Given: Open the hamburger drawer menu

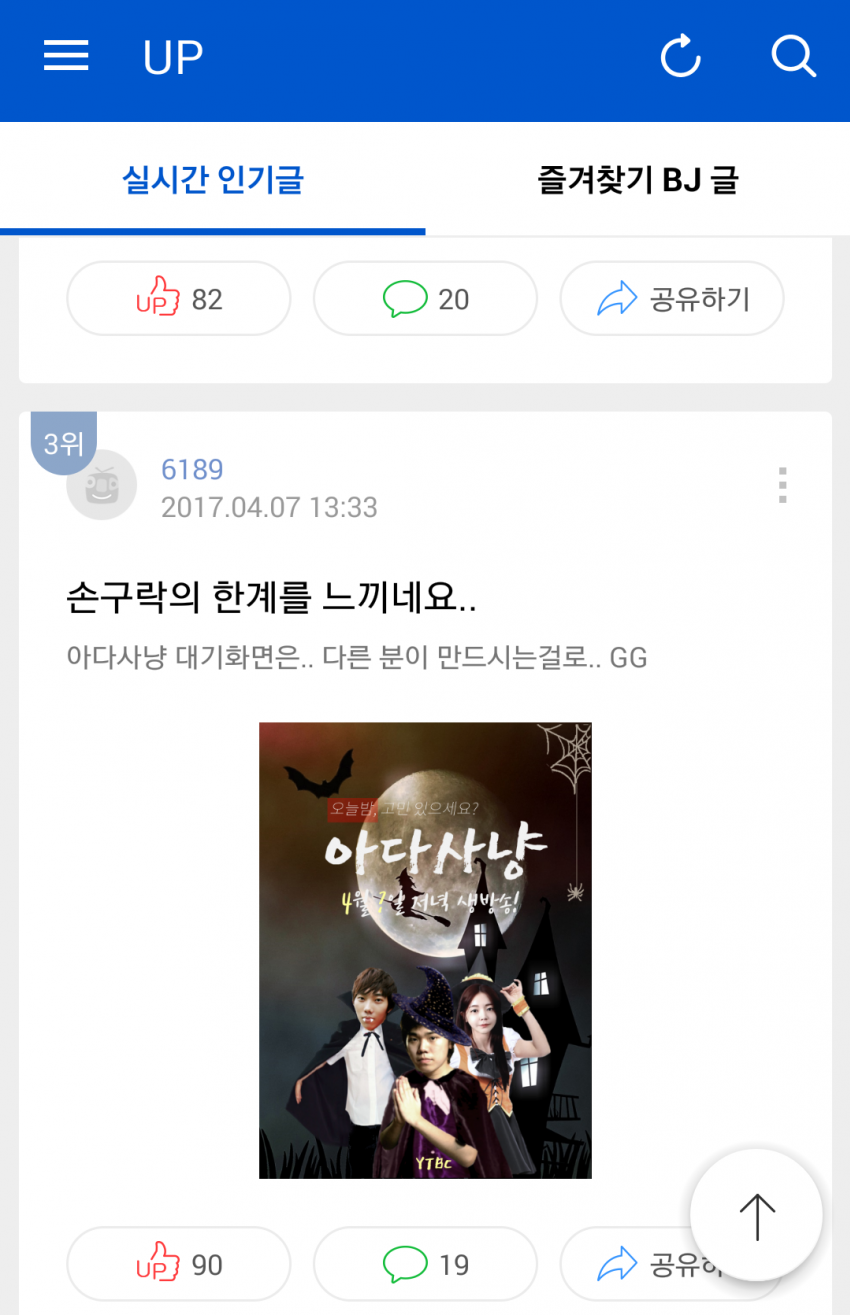Looking at the screenshot, I should point(66,57).
